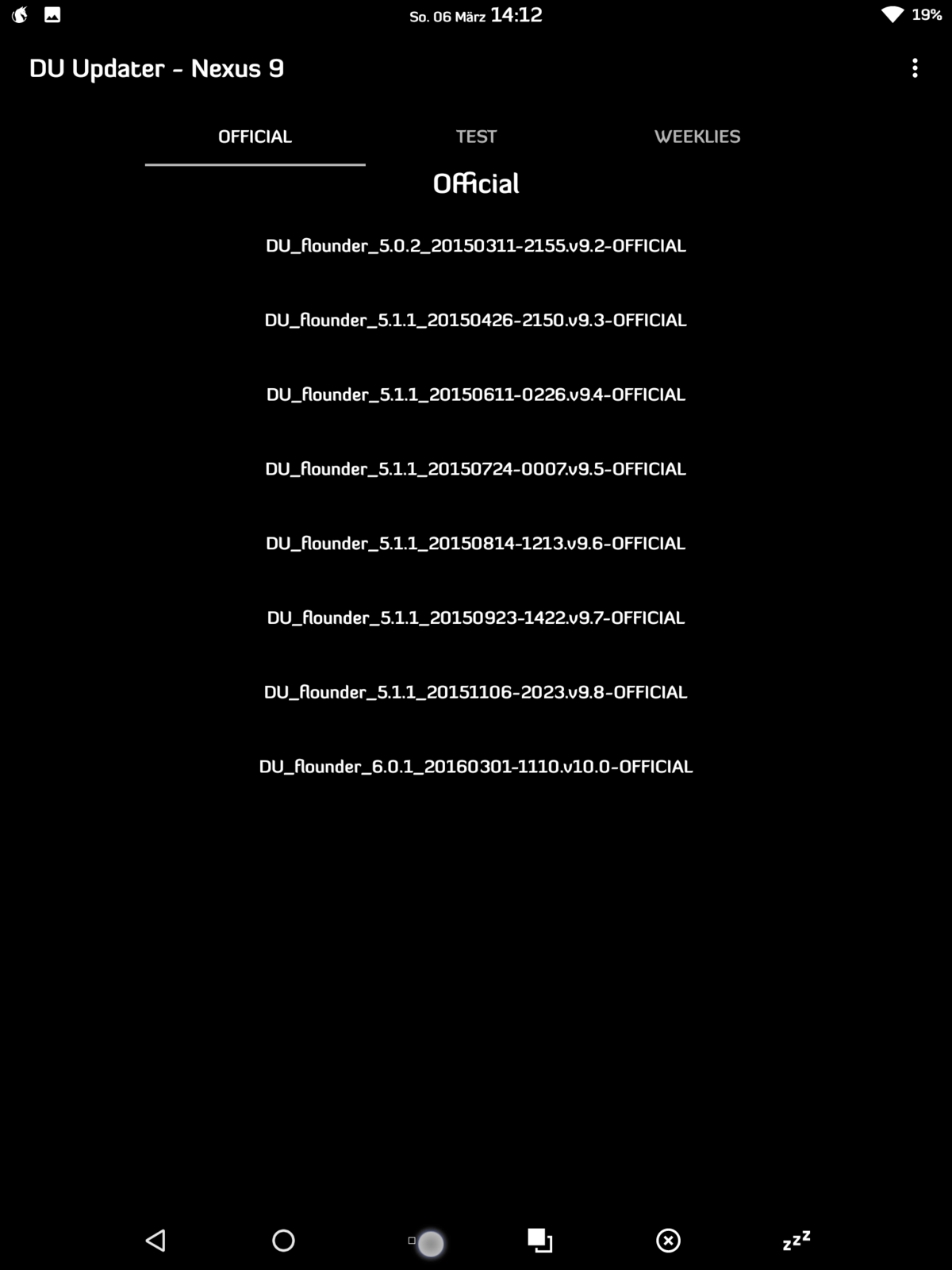Select the v9.4 20150611 build
Viewport: 952px width, 1270px height.
pyautogui.click(x=476, y=394)
